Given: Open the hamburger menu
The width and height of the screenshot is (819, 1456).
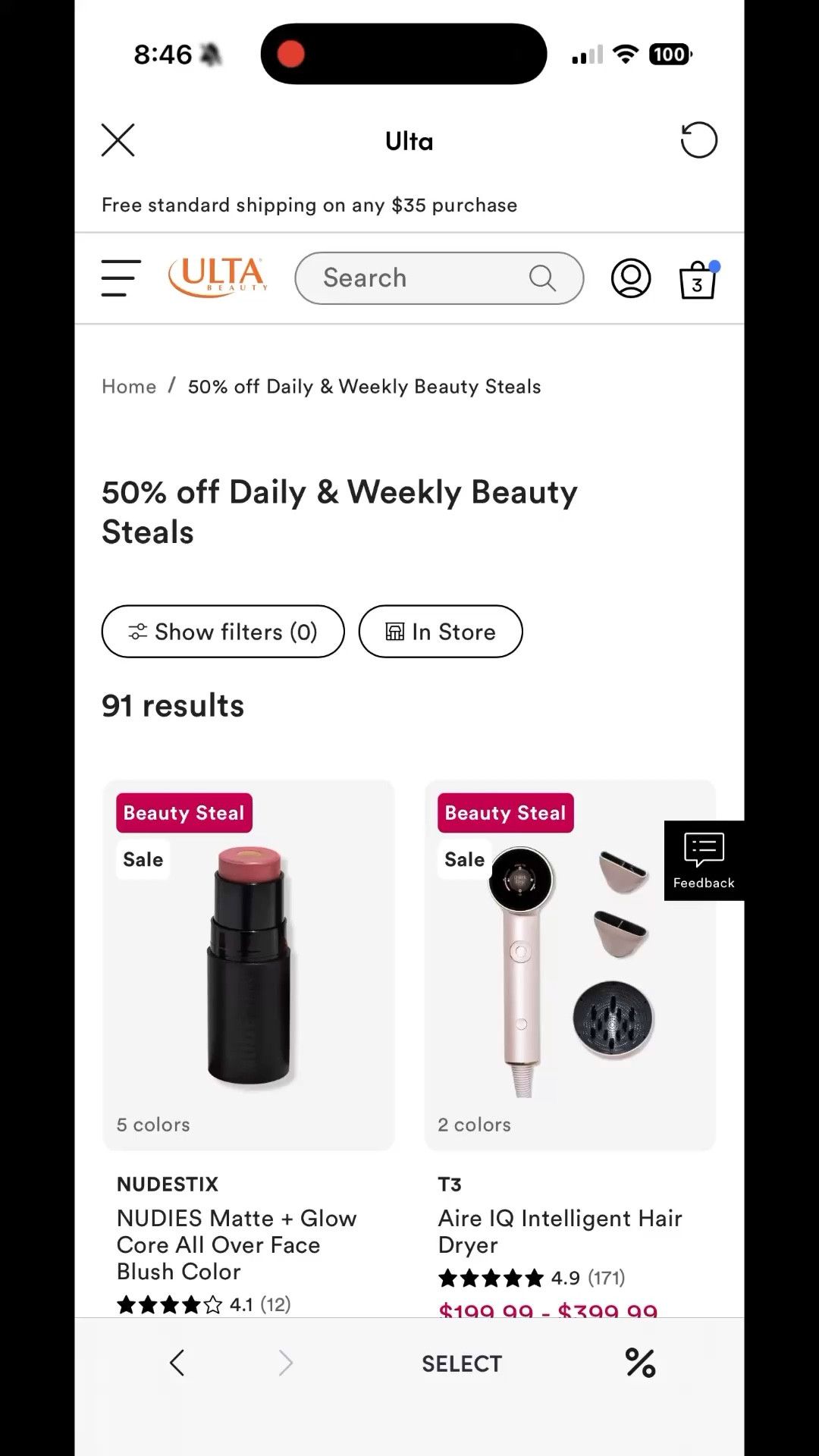Looking at the screenshot, I should (x=121, y=278).
